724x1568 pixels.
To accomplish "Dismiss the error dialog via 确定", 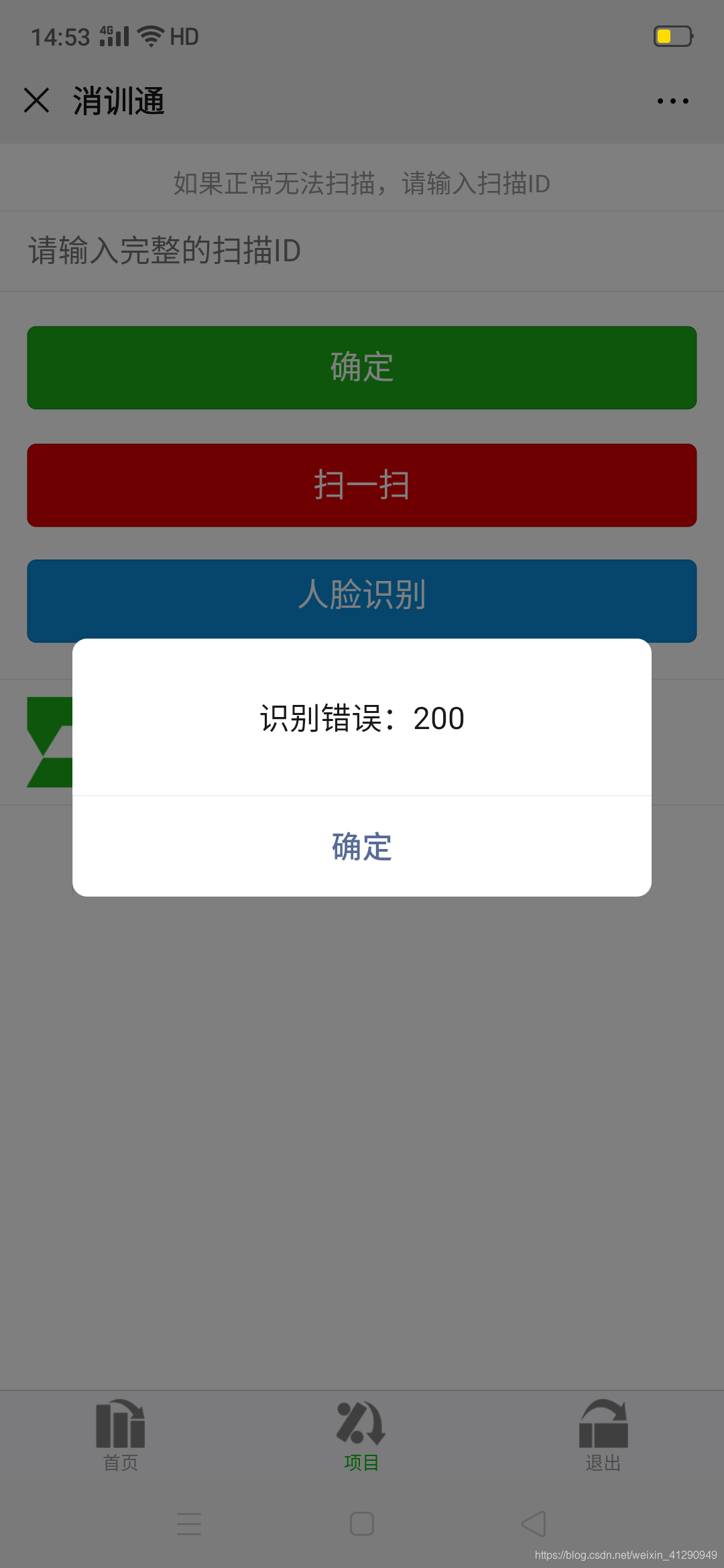I will pyautogui.click(x=361, y=847).
